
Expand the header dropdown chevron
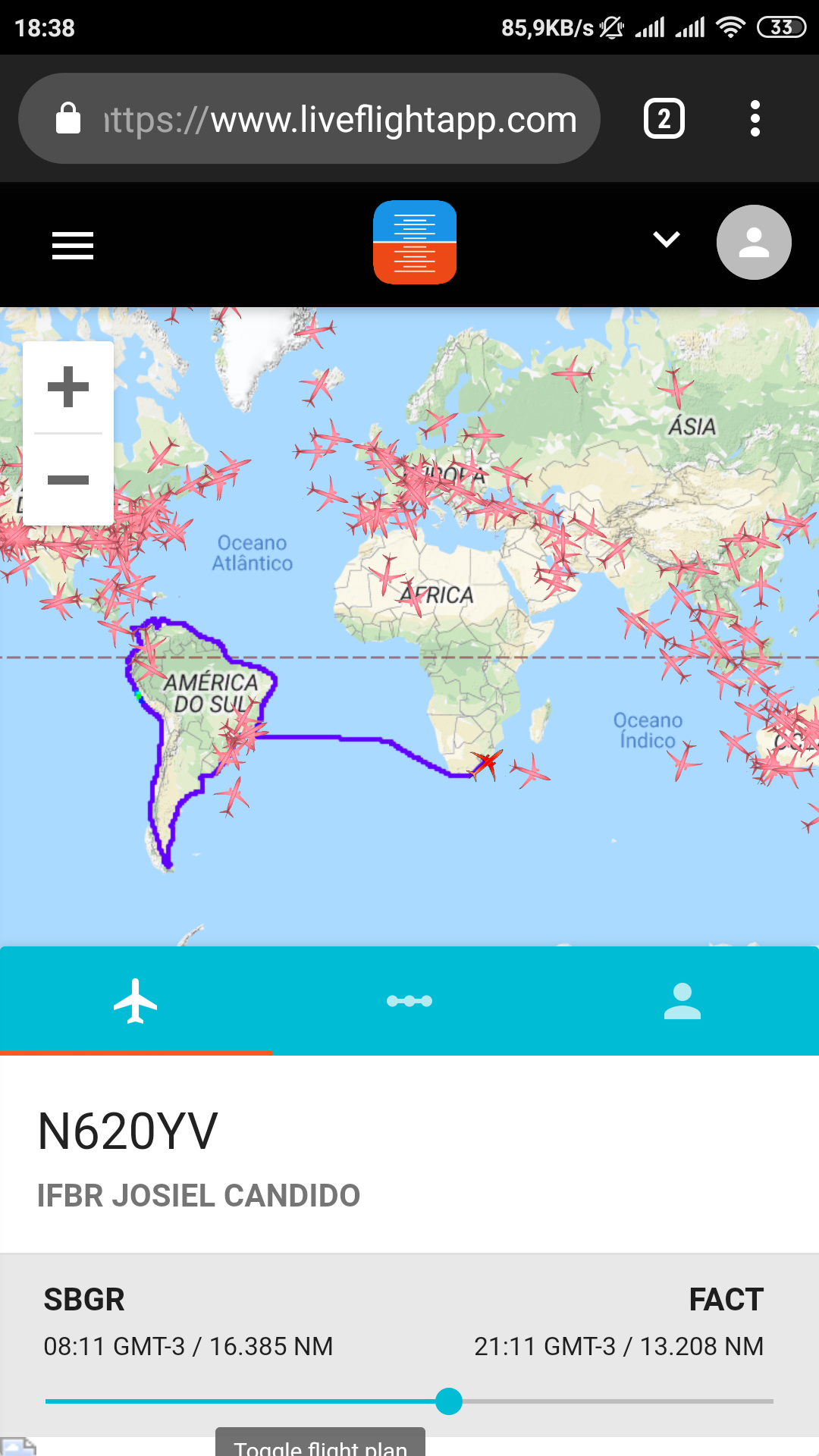666,240
